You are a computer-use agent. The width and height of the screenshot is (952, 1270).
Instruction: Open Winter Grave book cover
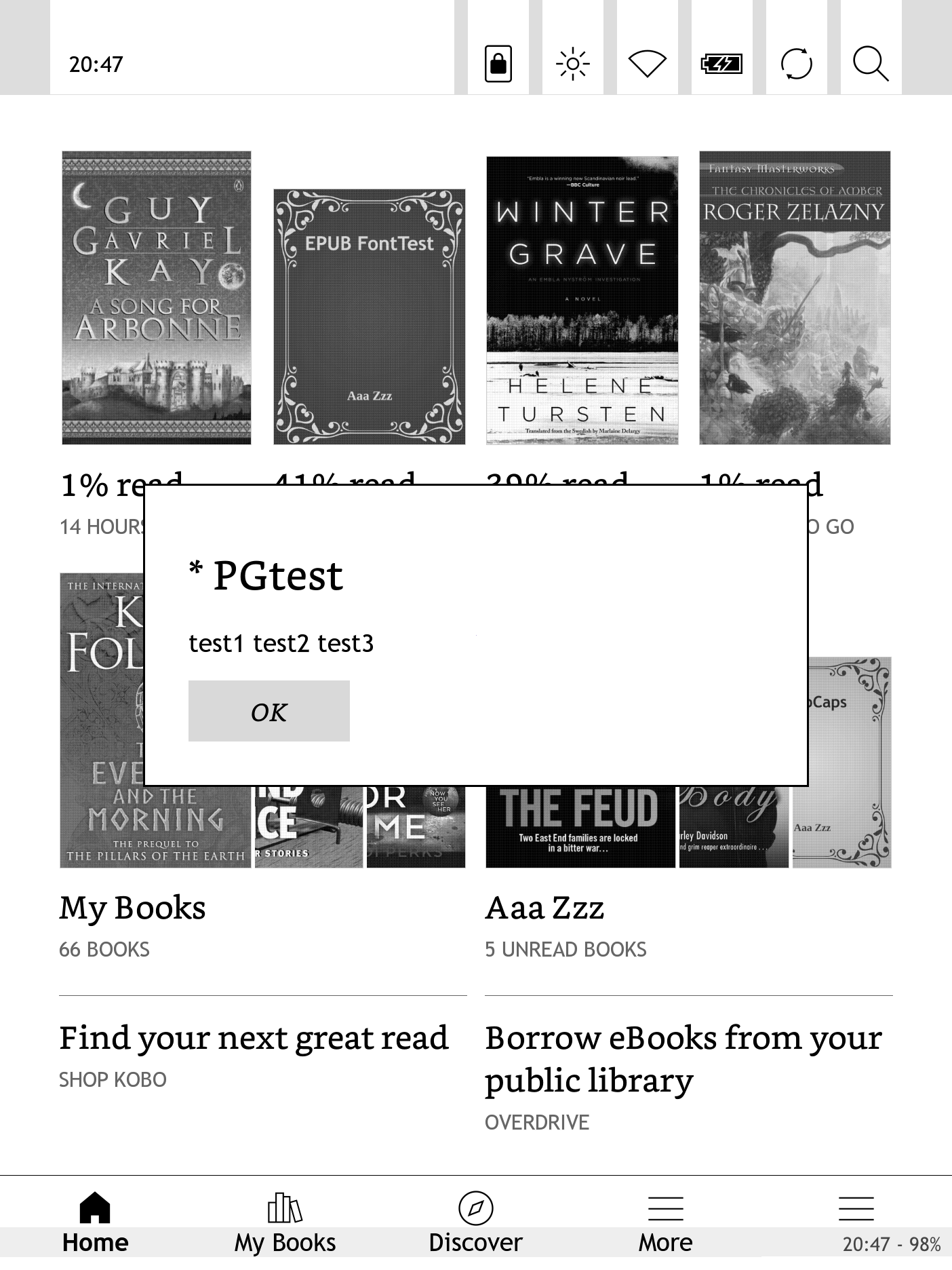(x=582, y=301)
